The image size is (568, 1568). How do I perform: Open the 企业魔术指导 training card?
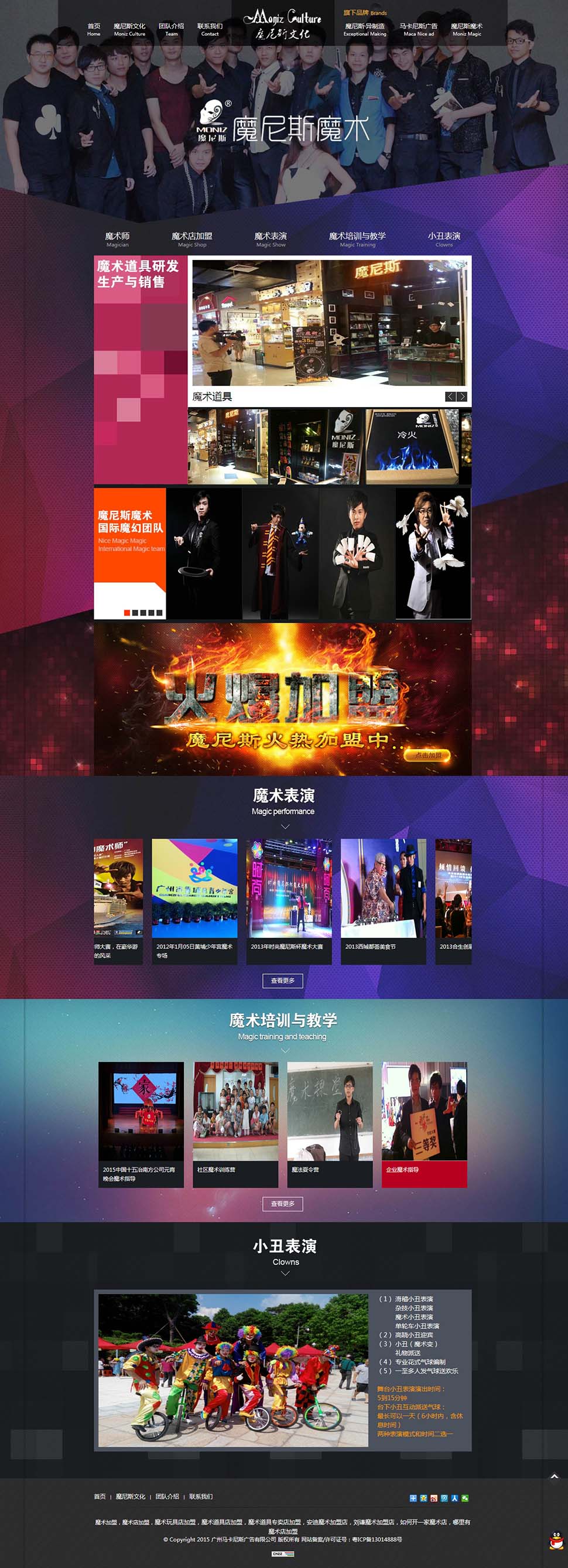click(425, 1123)
